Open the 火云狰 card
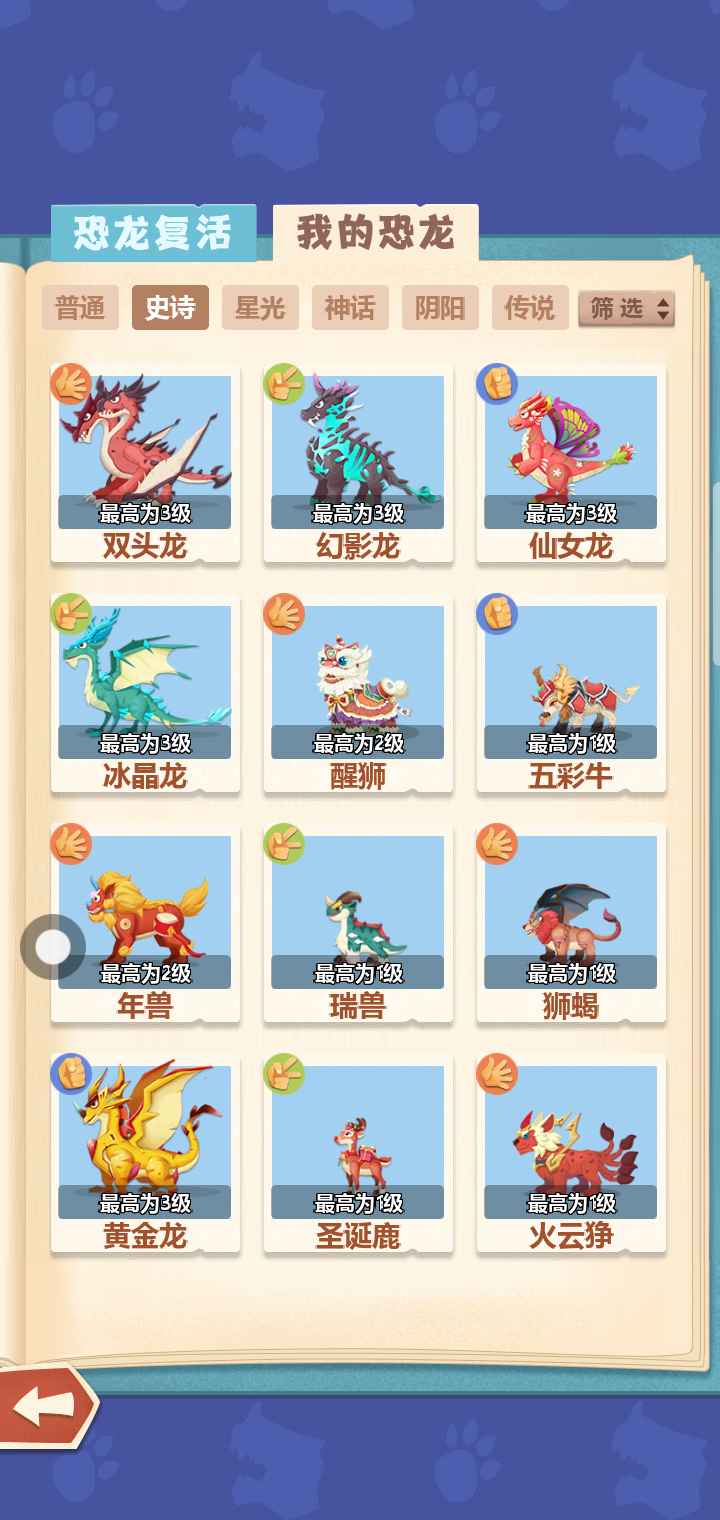 click(571, 1152)
